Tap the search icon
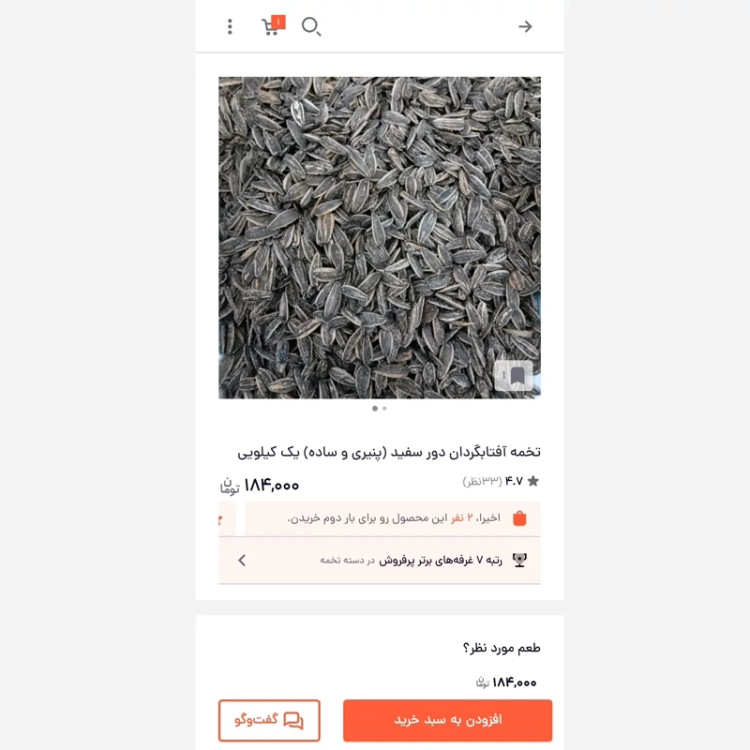This screenshot has width=750, height=750. pos(311,27)
